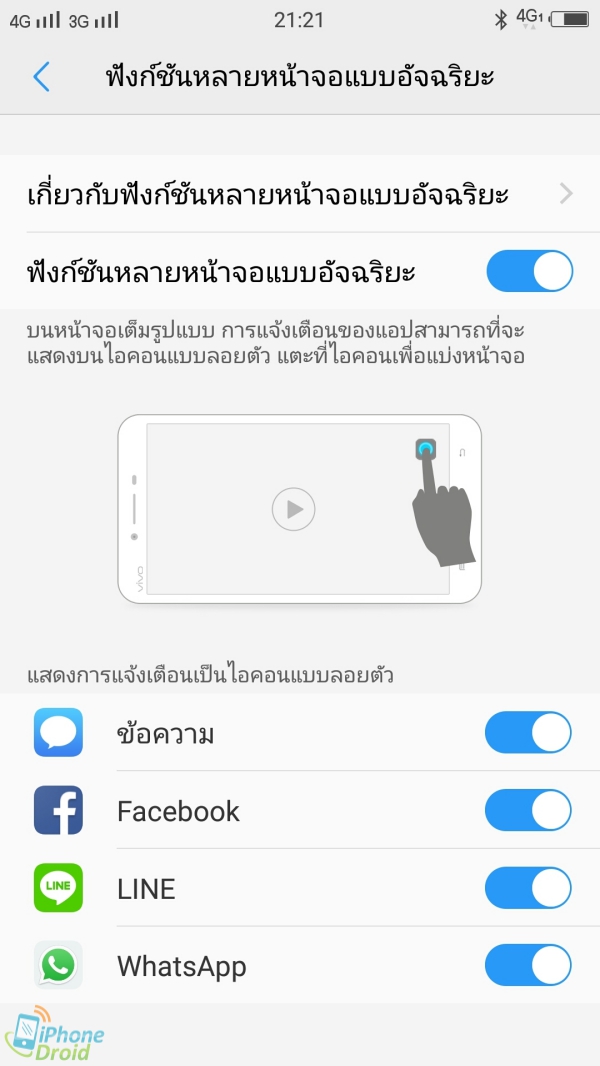Turn off floating icon for ข้อความ
600x1066 pixels.
click(528, 733)
